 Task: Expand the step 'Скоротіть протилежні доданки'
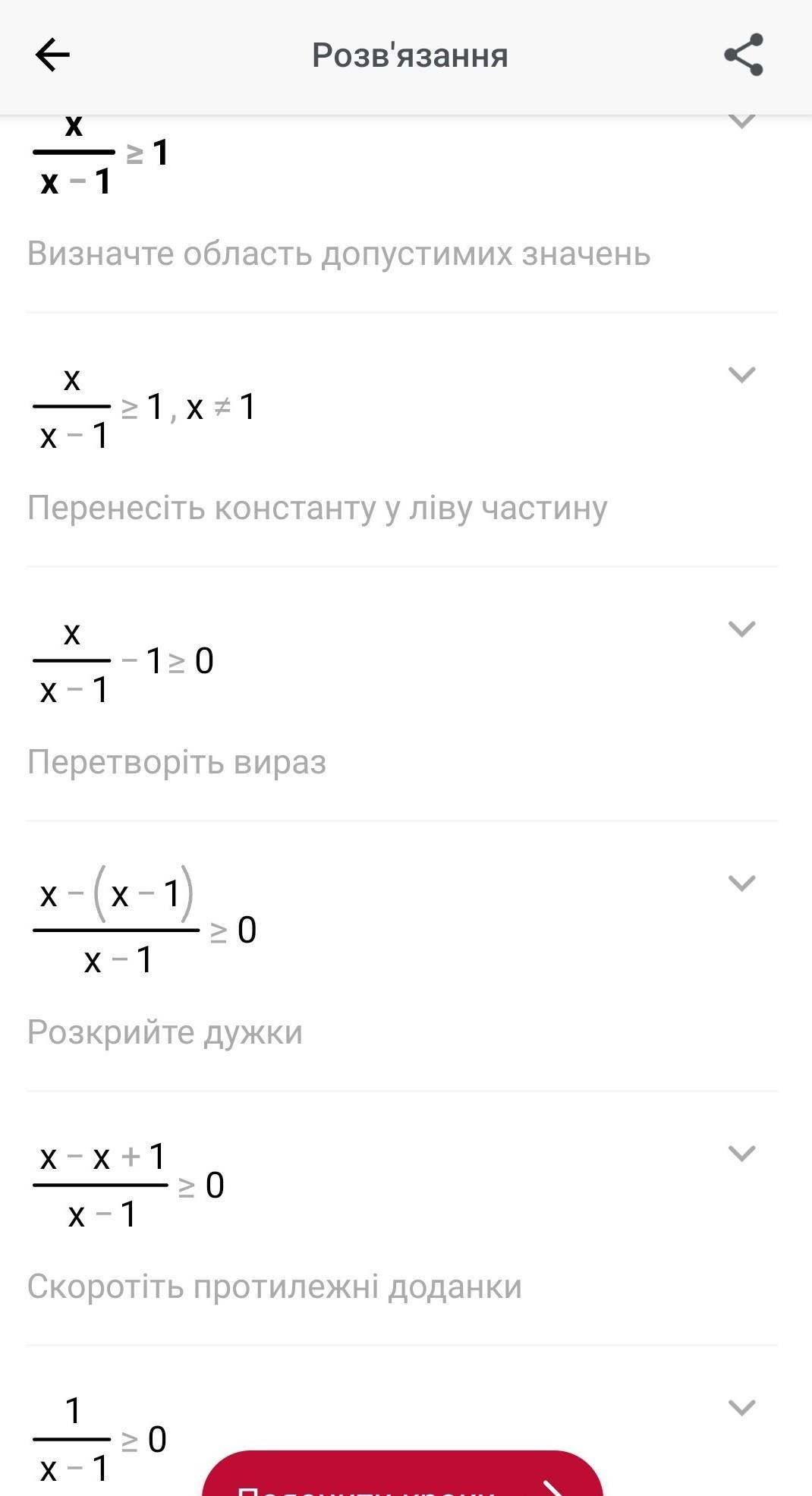pos(741,1153)
